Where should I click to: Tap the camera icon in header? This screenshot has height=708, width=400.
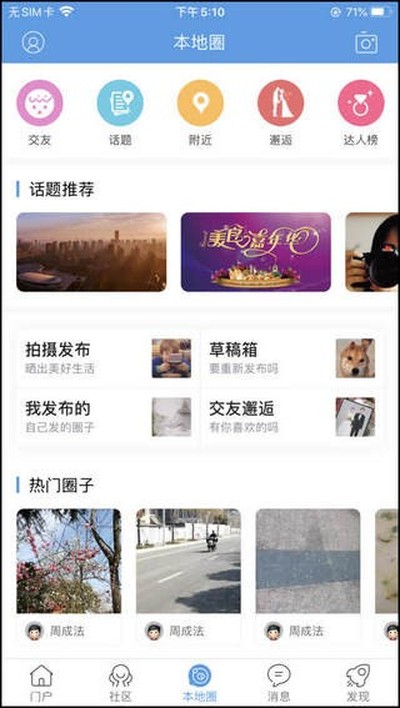pos(366,43)
